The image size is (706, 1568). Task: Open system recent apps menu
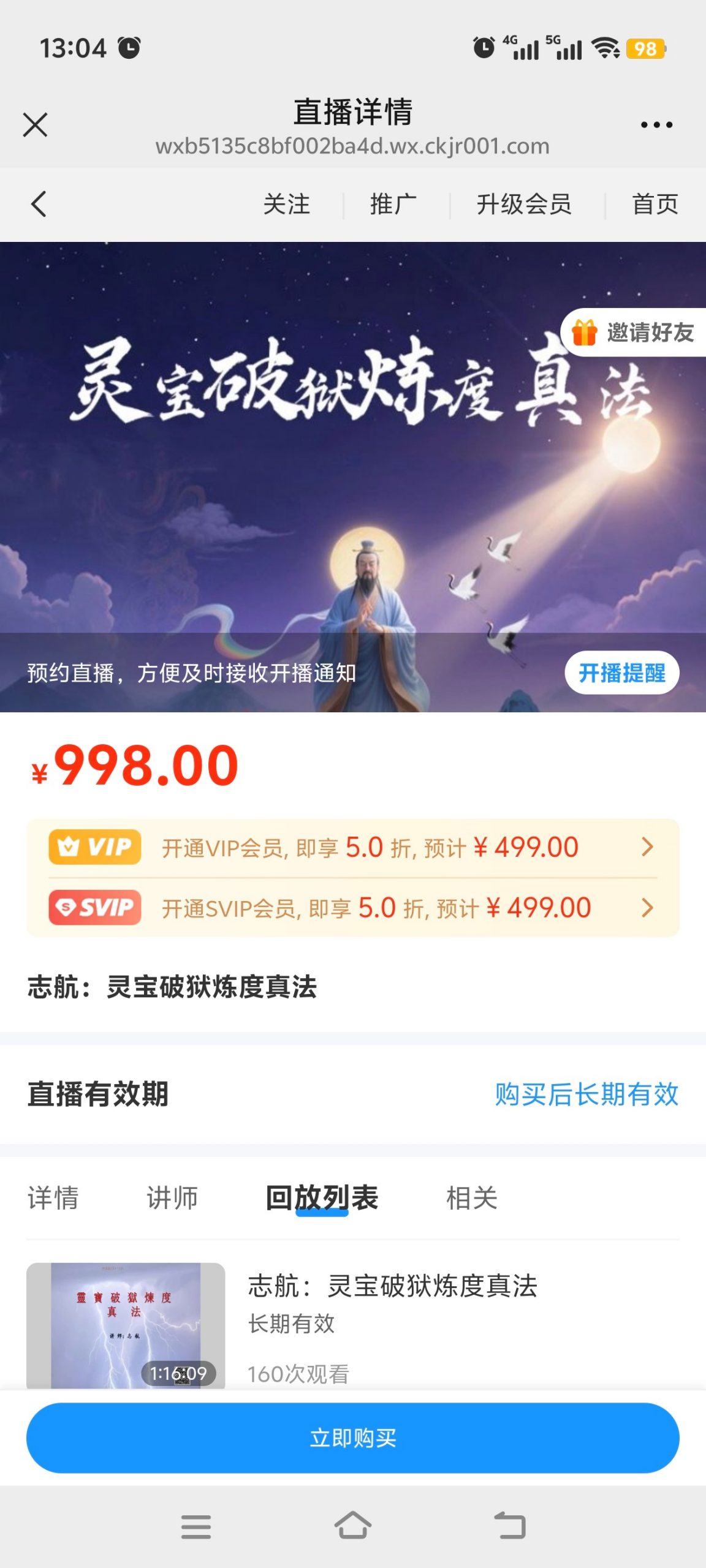pyautogui.click(x=196, y=1526)
